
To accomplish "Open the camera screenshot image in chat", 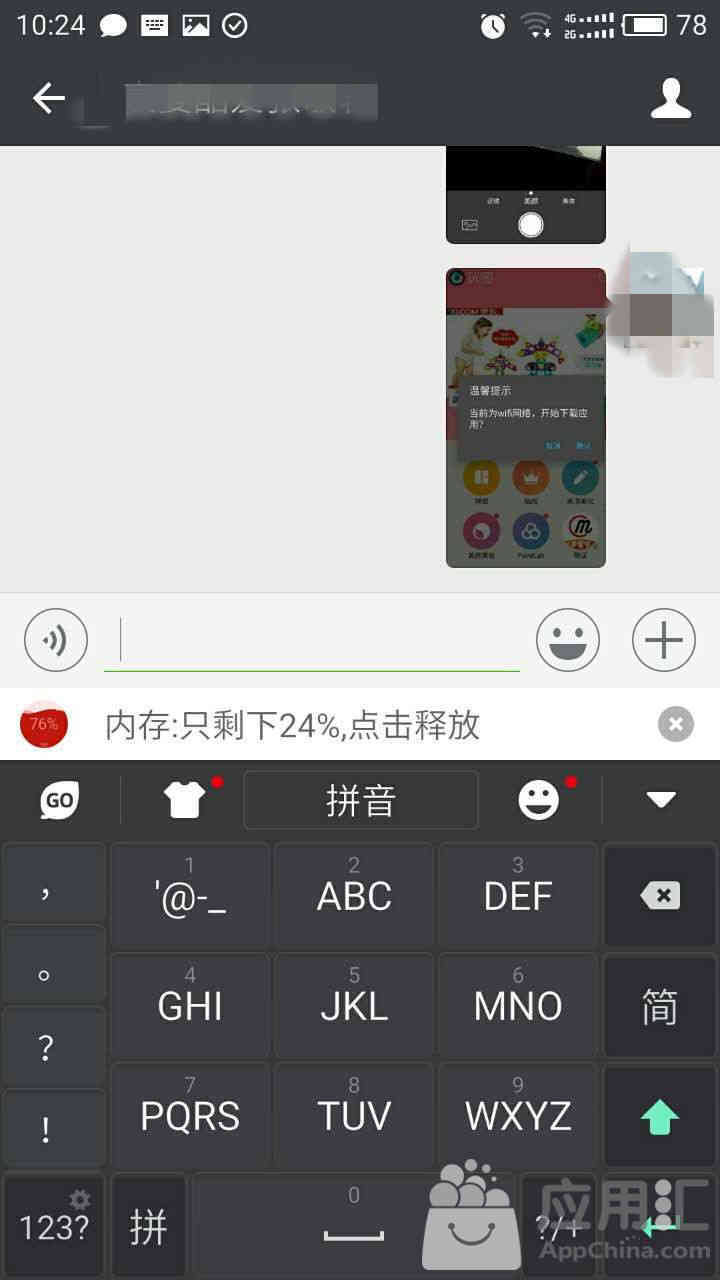I will [x=526, y=195].
